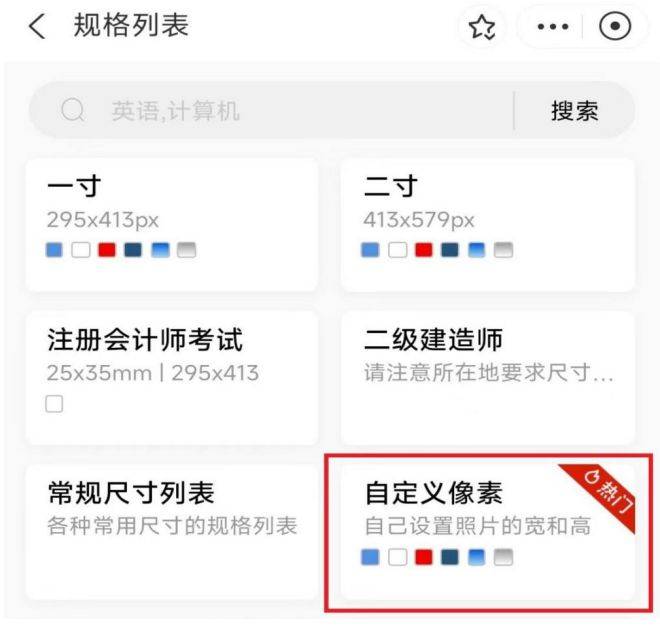Close the mini program with the circle button
Image resolution: width=660 pixels, height=641 pixels.
point(615,28)
